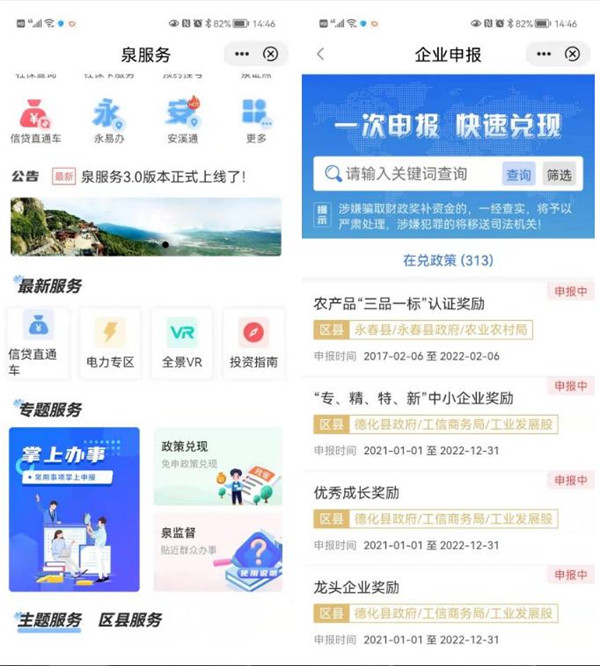Screen dimensions: 600x666
Task: Switch to the 区县服务 tab
Action: point(130,620)
